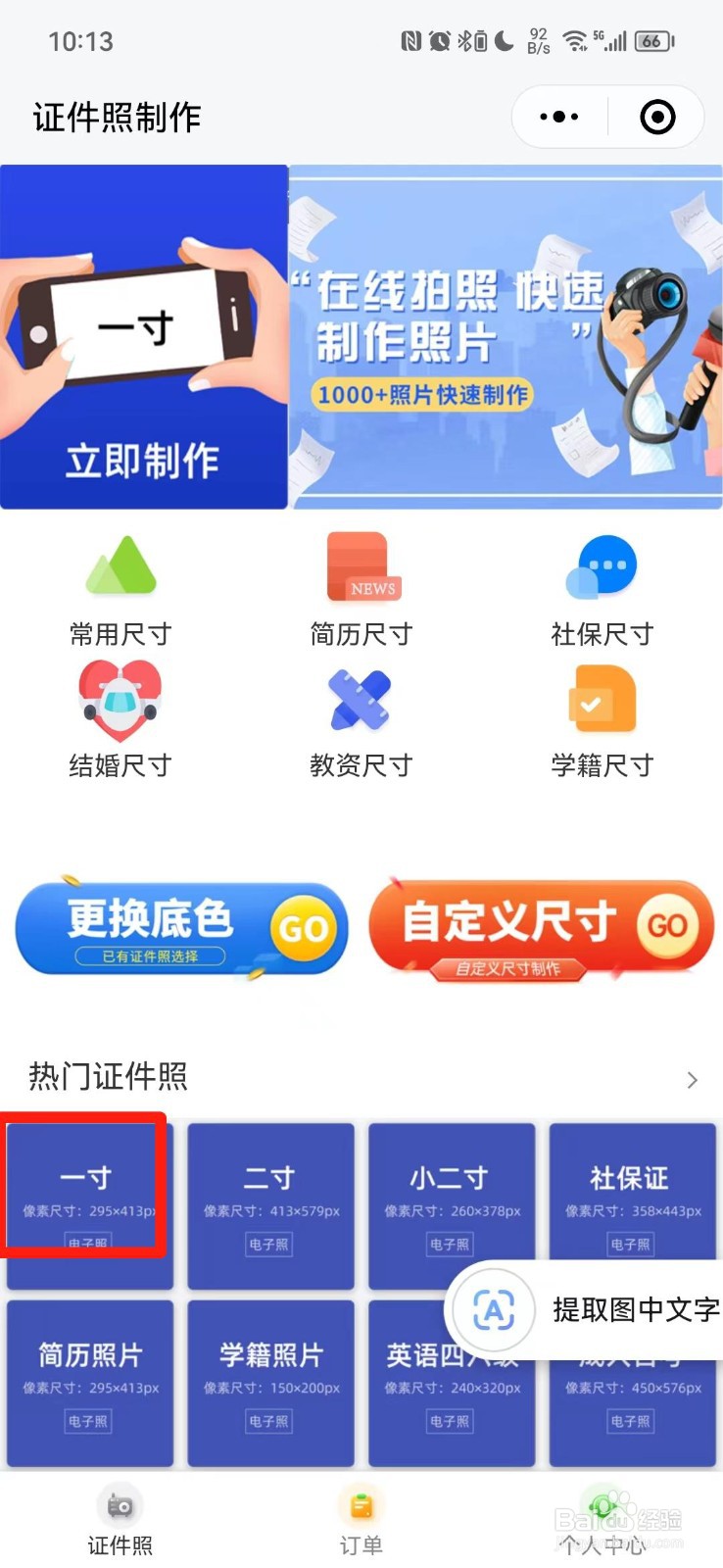Choose the 教资尺寸 crossed rulers icon
The image size is (723, 1568).
point(361,699)
